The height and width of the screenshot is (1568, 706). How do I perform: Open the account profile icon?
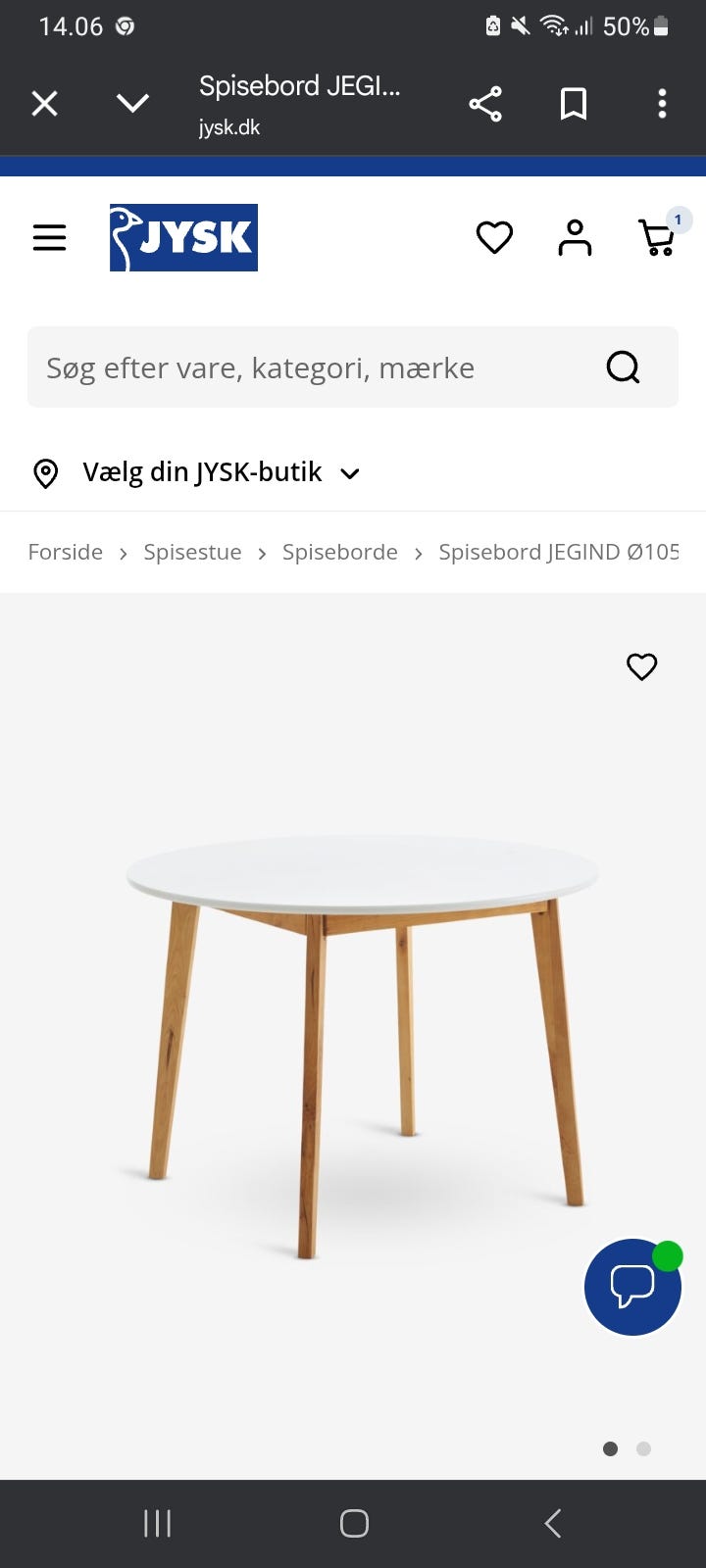[576, 236]
